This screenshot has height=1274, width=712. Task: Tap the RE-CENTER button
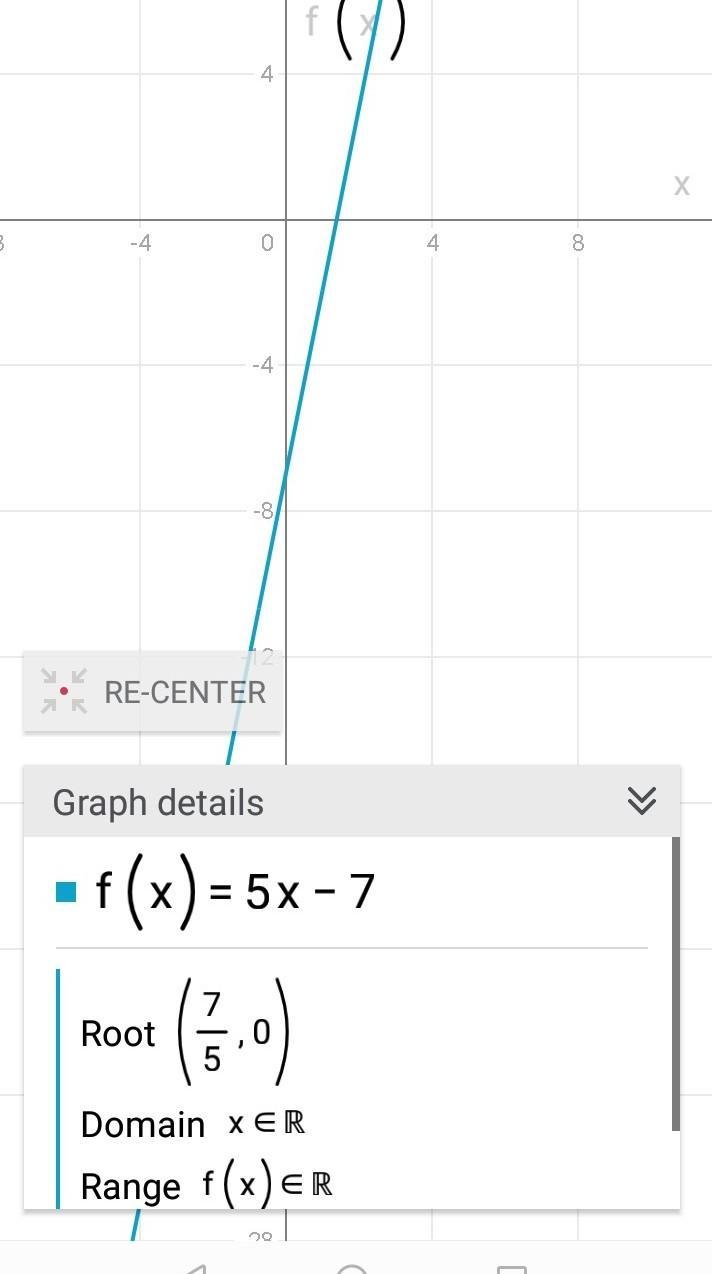(x=153, y=692)
